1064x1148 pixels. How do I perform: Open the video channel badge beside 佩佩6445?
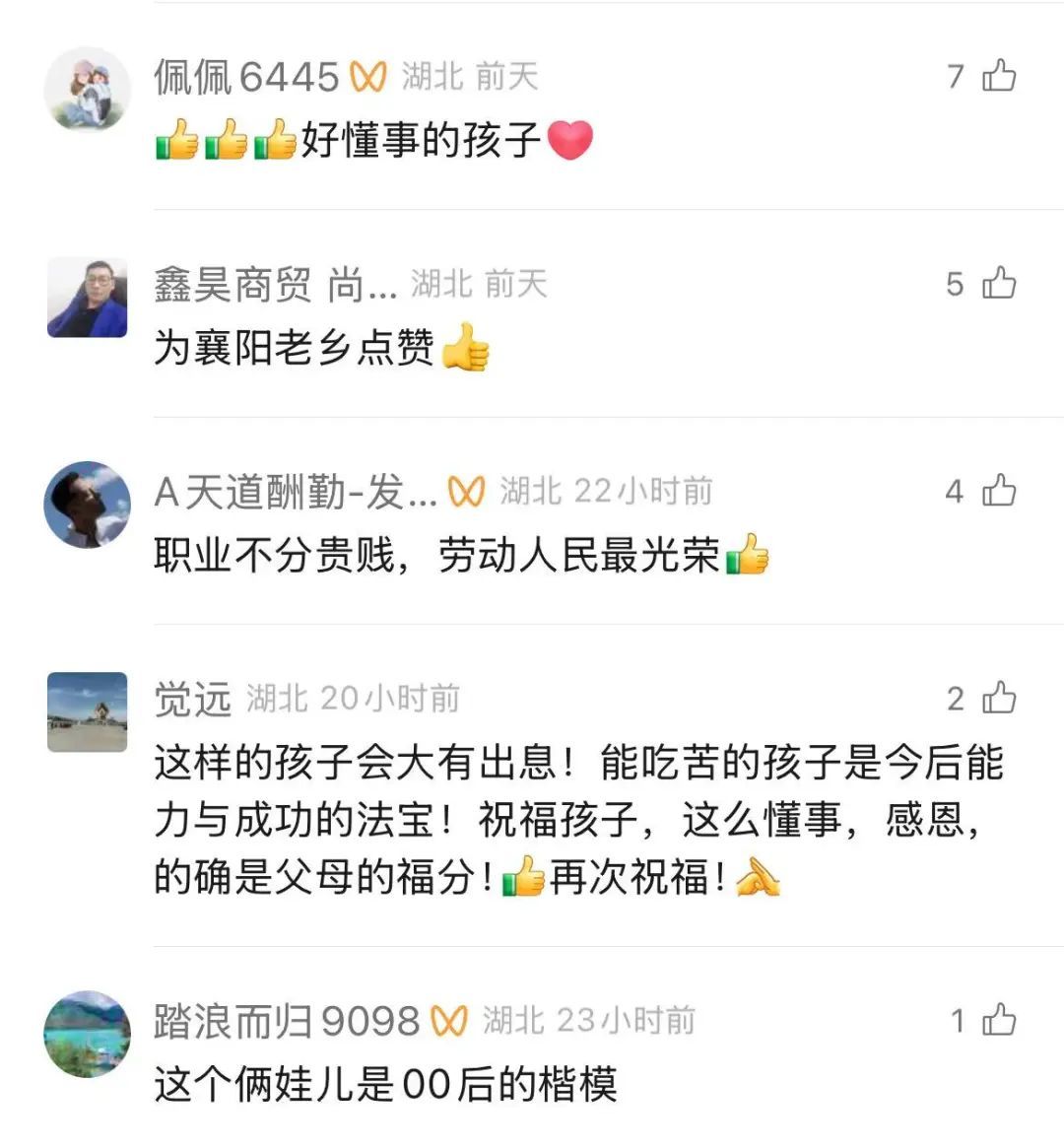click(367, 75)
